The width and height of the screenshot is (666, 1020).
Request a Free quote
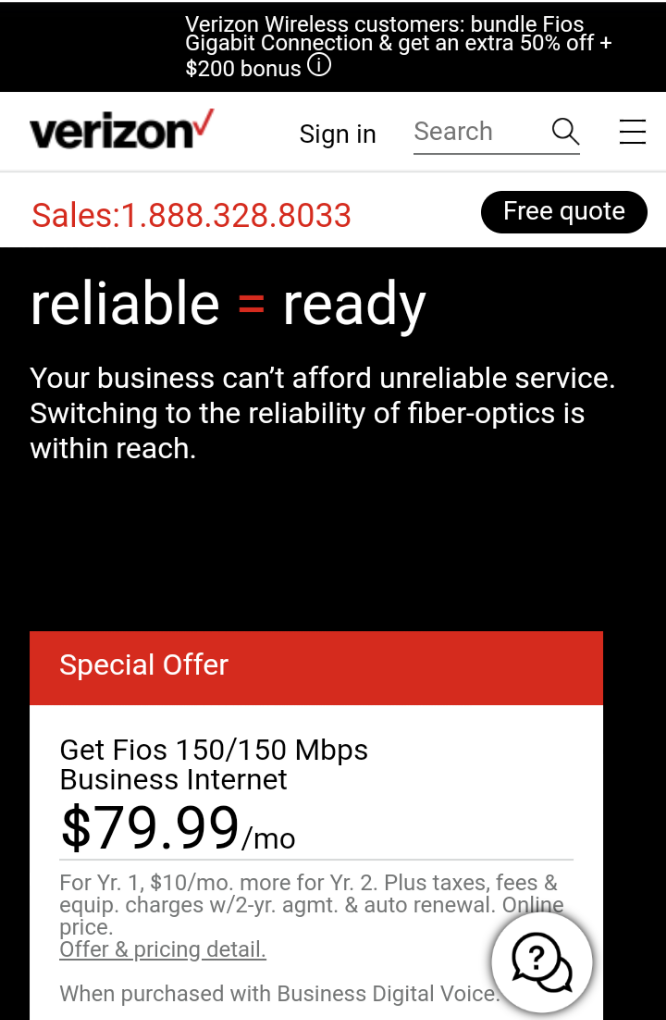[564, 212]
